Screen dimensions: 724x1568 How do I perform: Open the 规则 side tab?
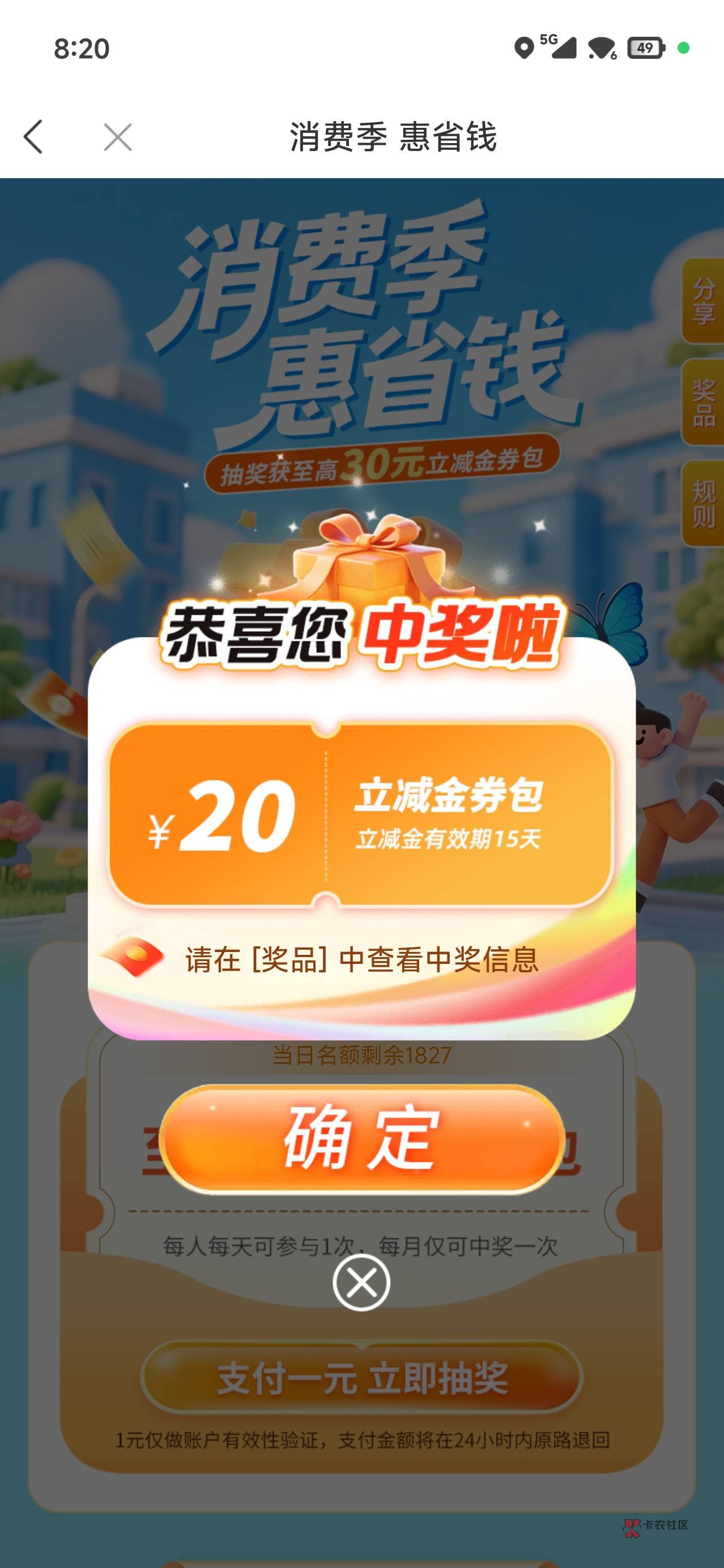point(703,503)
